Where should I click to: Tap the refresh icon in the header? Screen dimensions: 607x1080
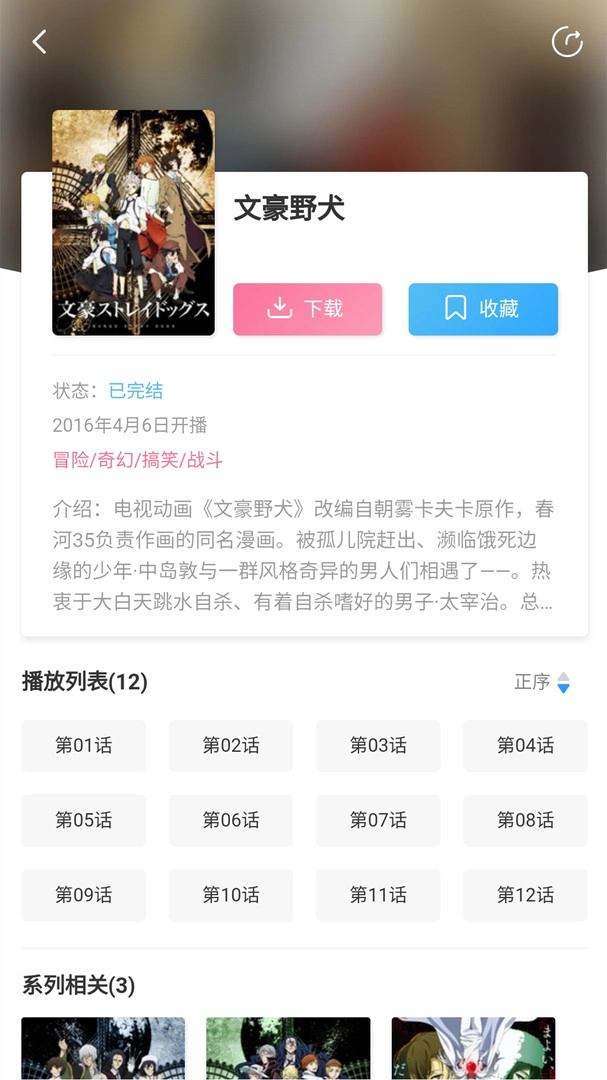coord(567,42)
